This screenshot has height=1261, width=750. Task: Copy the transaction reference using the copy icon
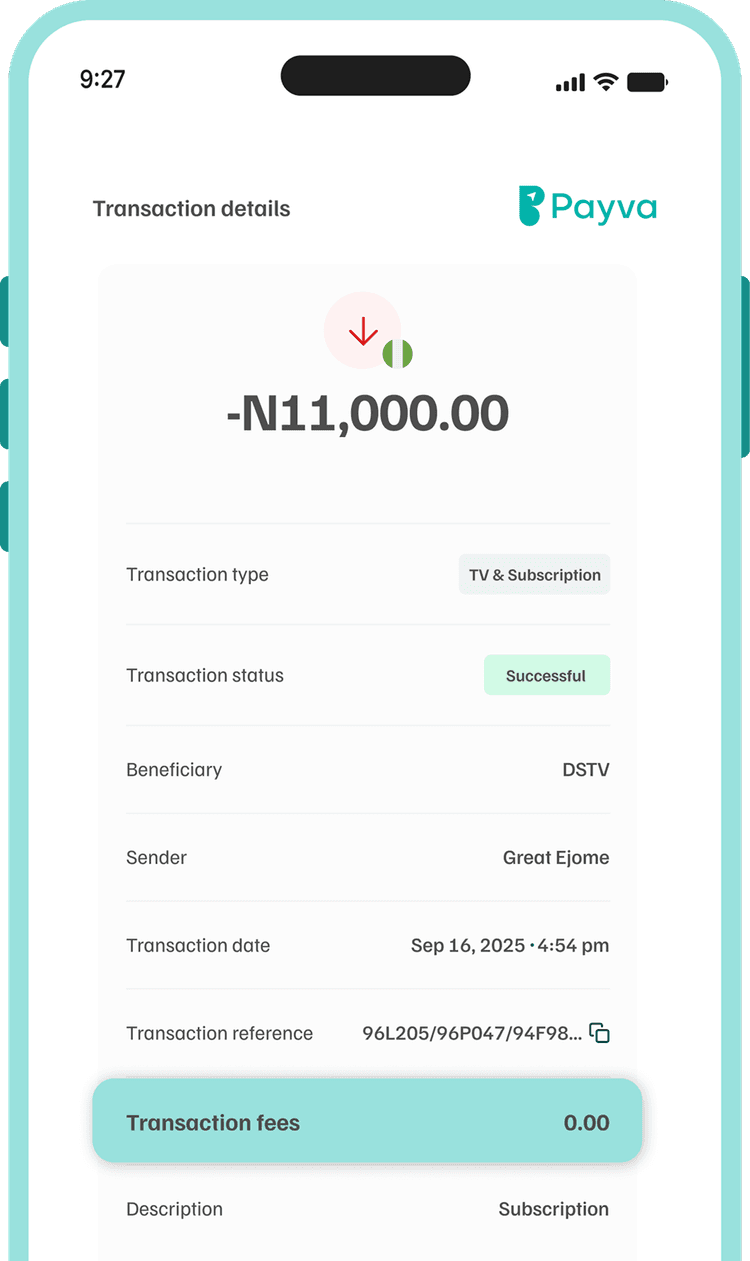(x=598, y=1033)
